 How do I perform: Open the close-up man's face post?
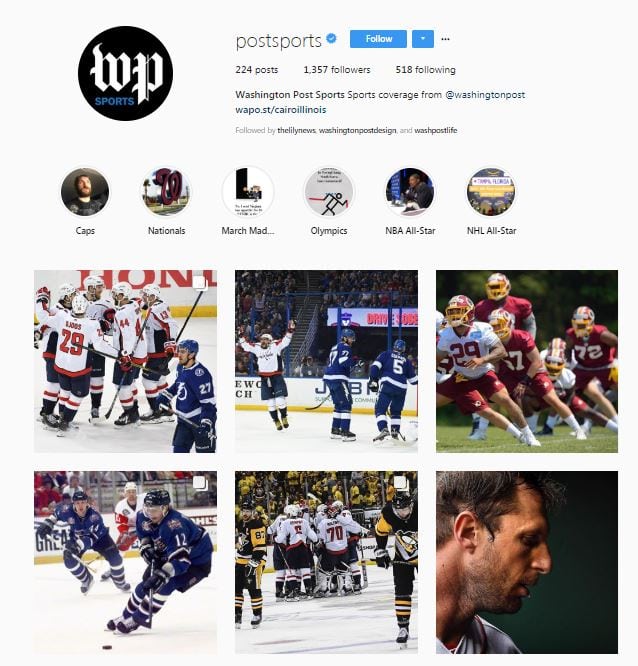[x=527, y=562]
